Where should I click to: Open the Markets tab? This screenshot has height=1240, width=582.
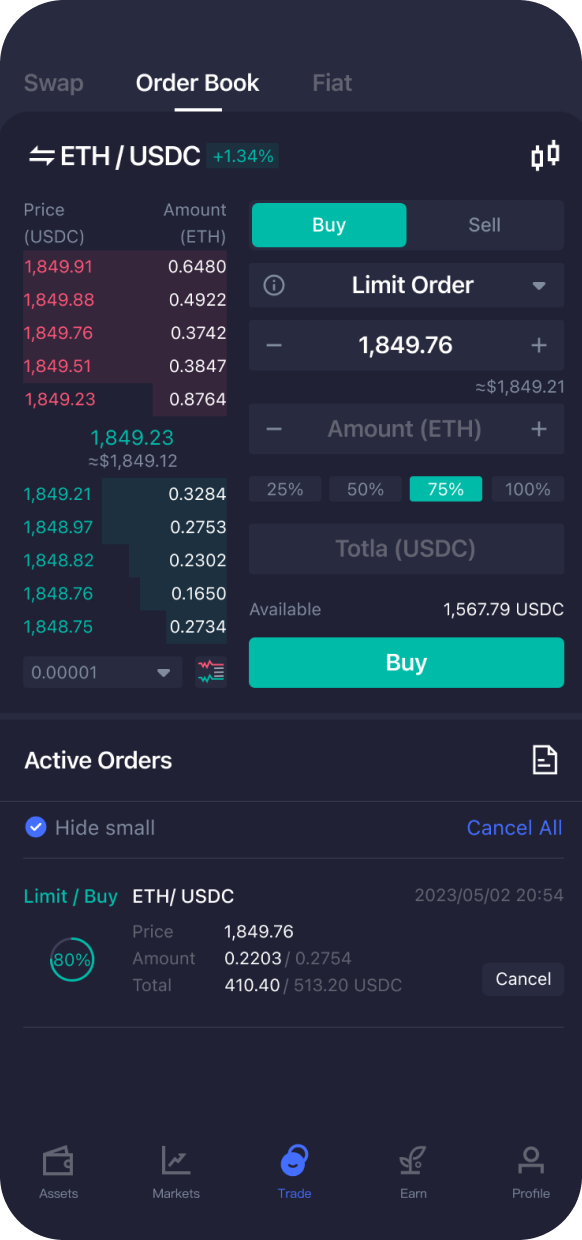176,1173
